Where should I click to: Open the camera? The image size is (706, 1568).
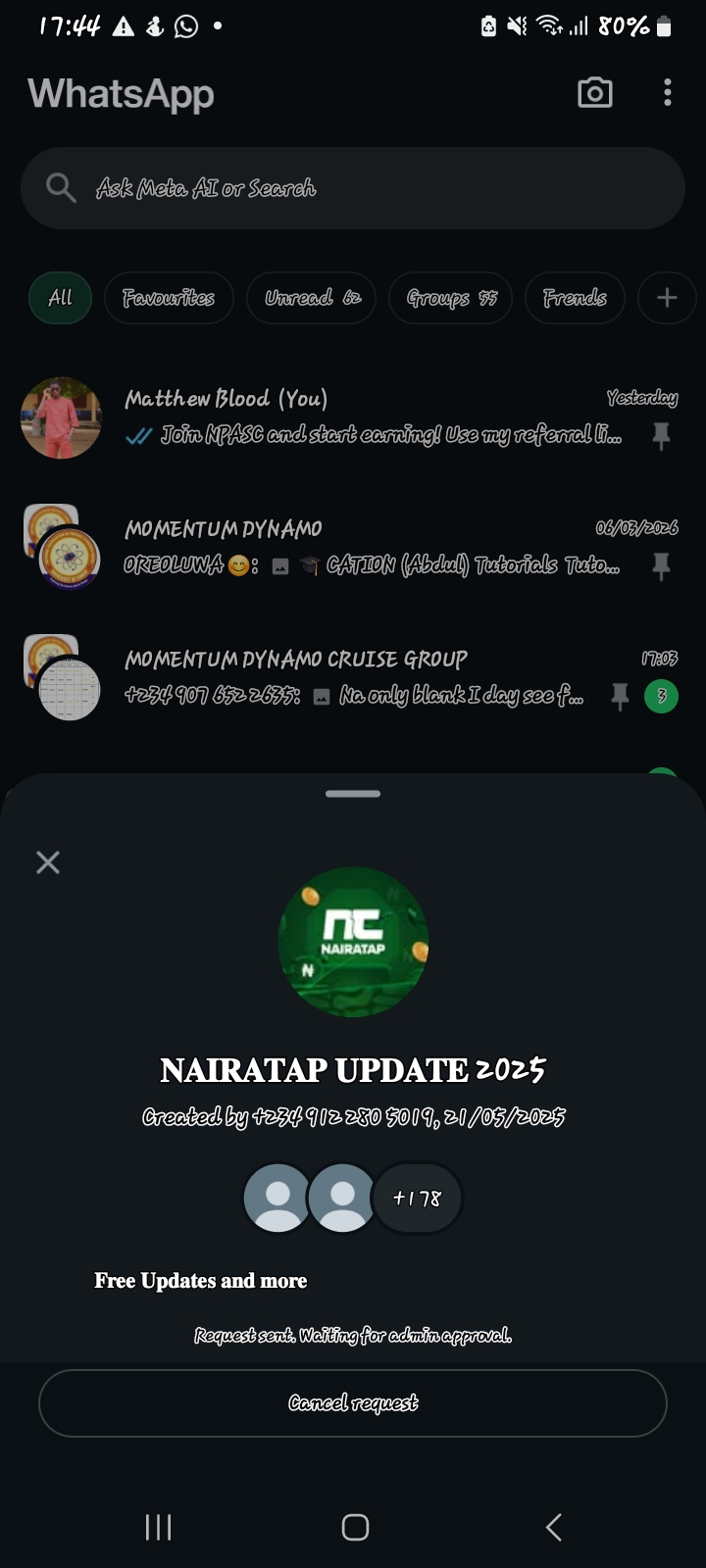595,93
